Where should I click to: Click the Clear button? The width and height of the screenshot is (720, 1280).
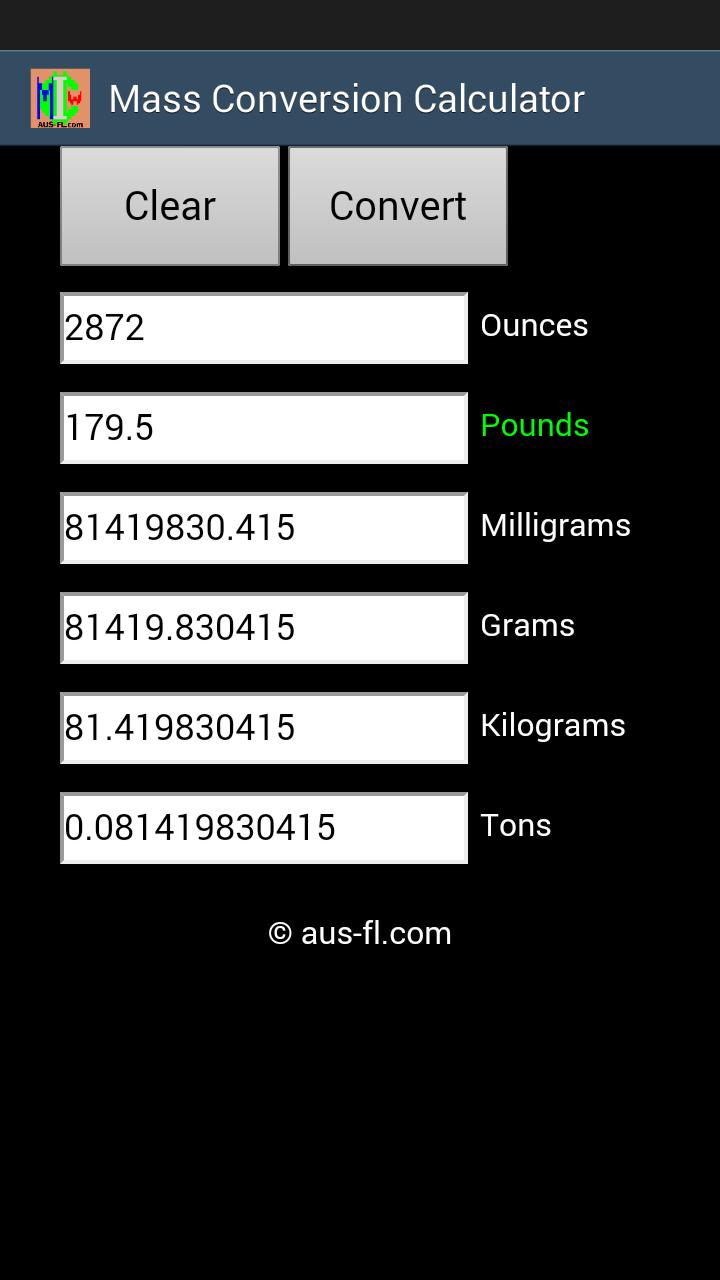pos(169,205)
